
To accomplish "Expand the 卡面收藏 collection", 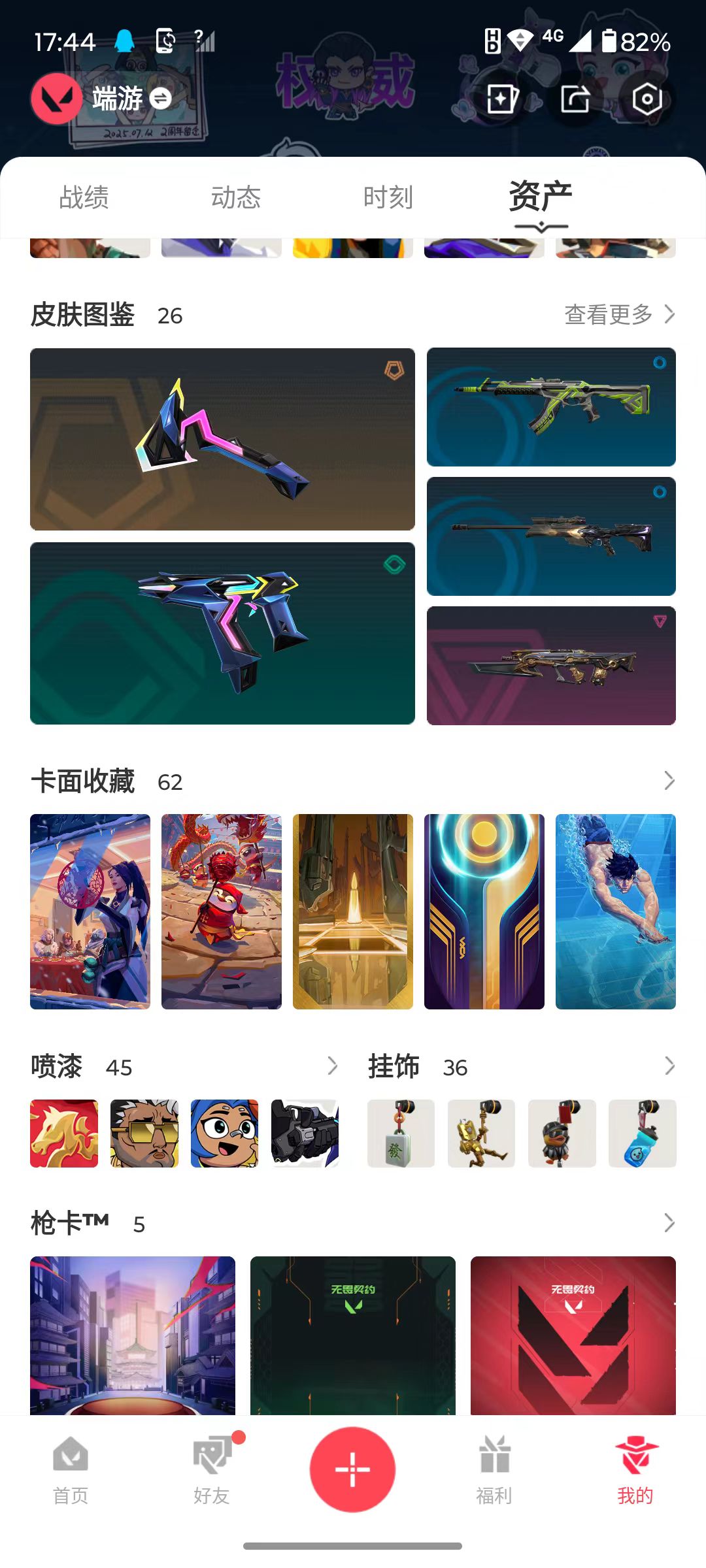I will tap(669, 781).
